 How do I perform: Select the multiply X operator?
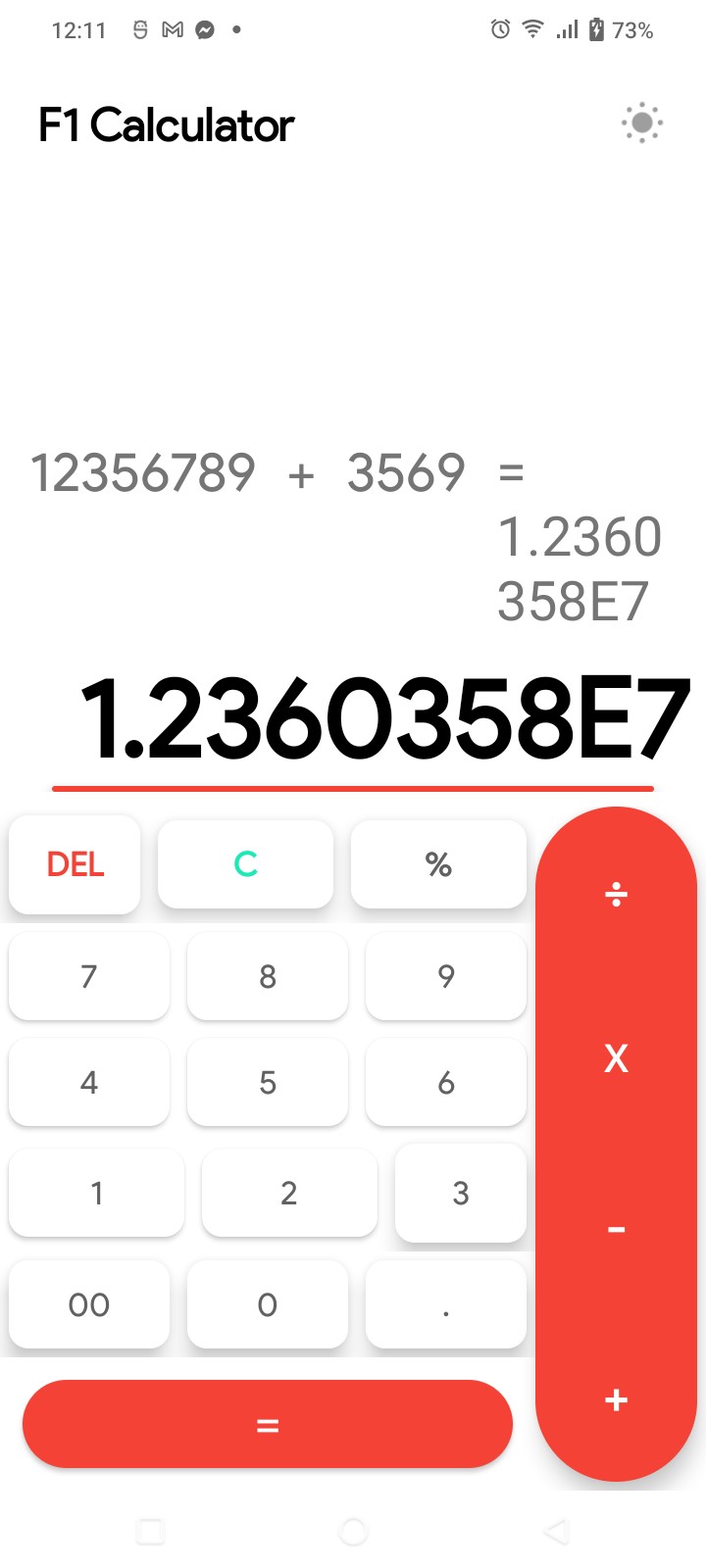coord(616,1058)
